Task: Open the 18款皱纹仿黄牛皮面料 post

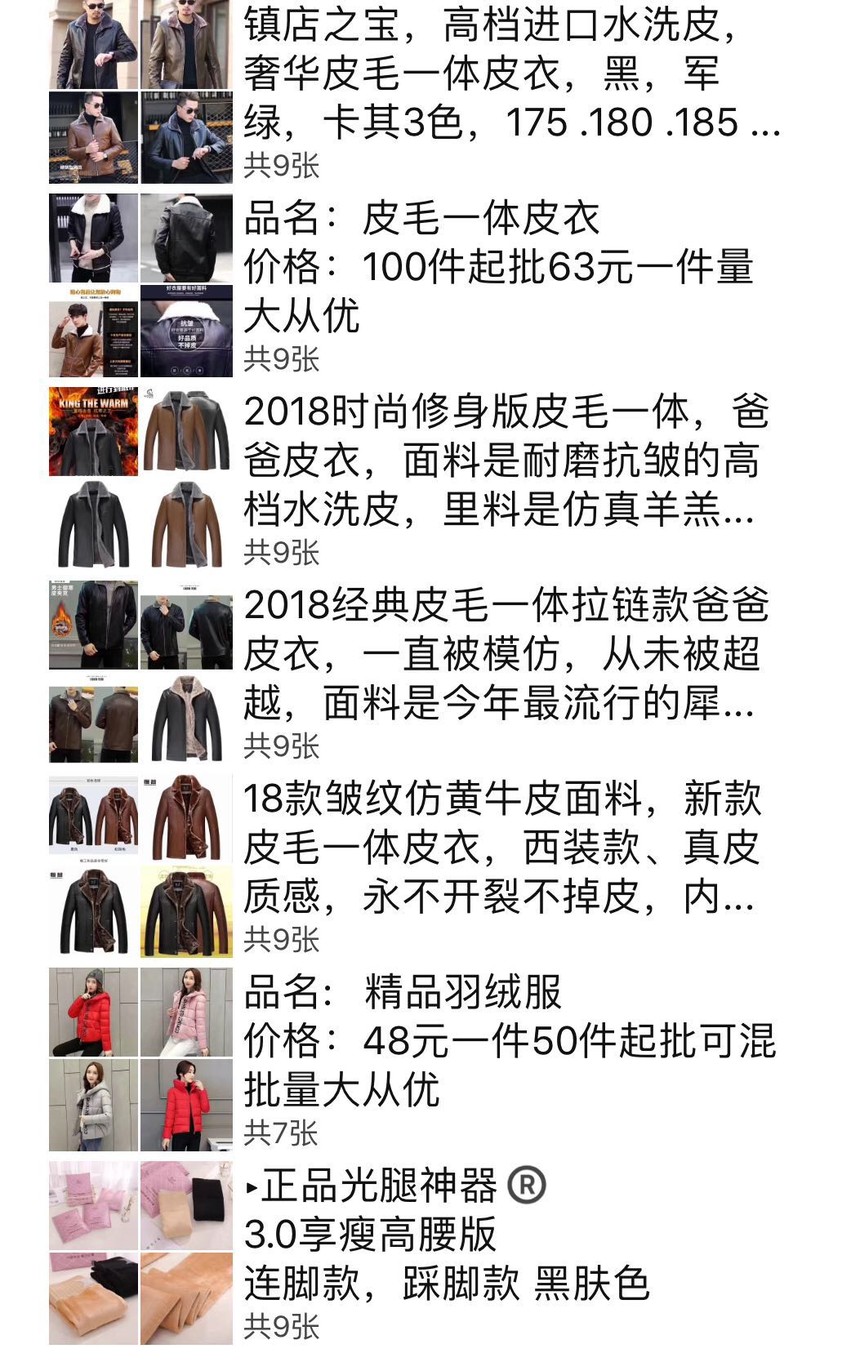Action: click(x=502, y=849)
